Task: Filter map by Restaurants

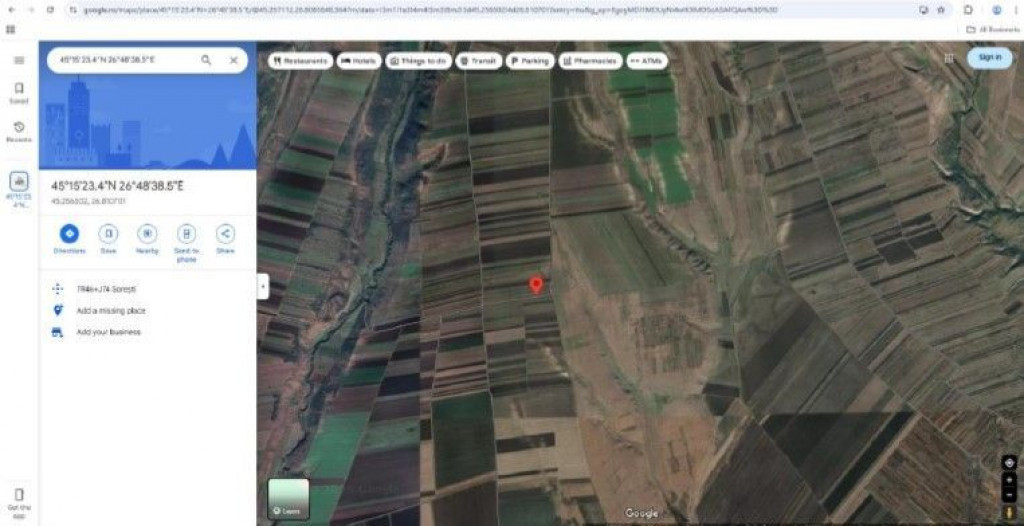Action: coord(299,61)
